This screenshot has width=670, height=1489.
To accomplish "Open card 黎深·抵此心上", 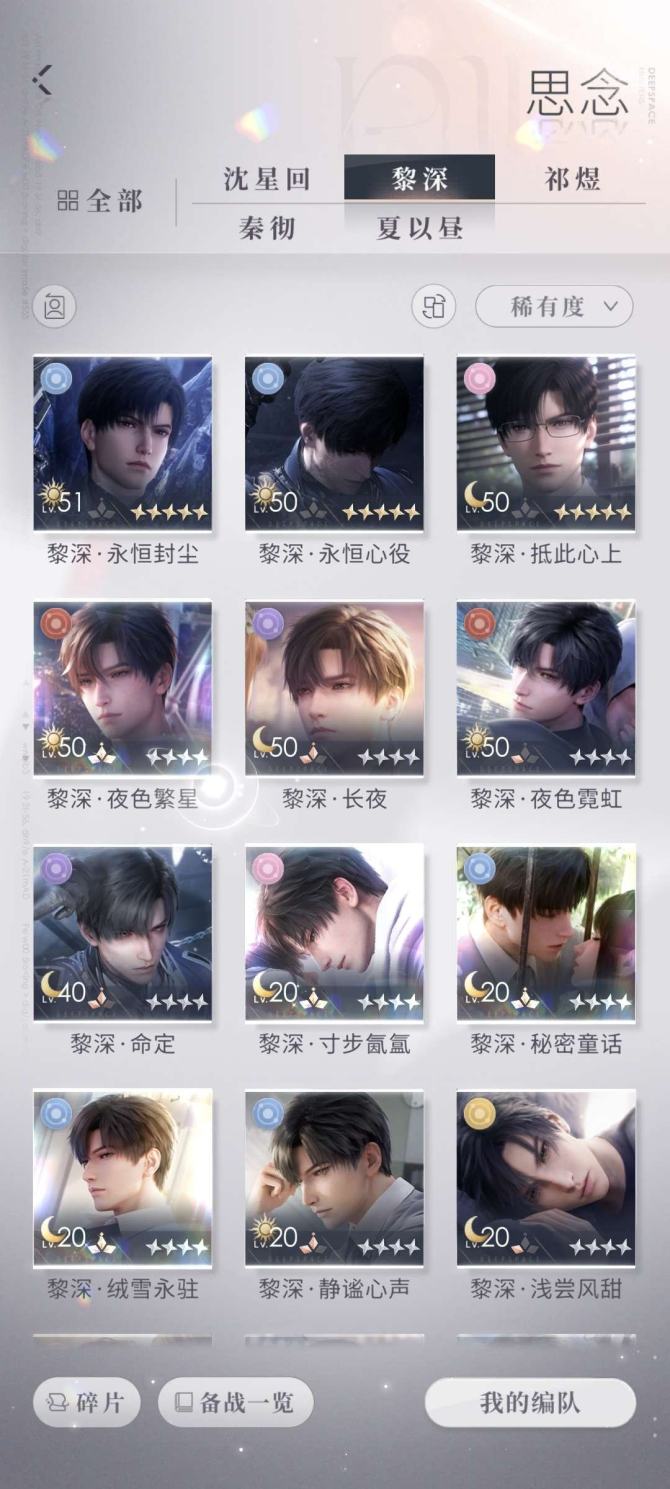I will [546, 442].
